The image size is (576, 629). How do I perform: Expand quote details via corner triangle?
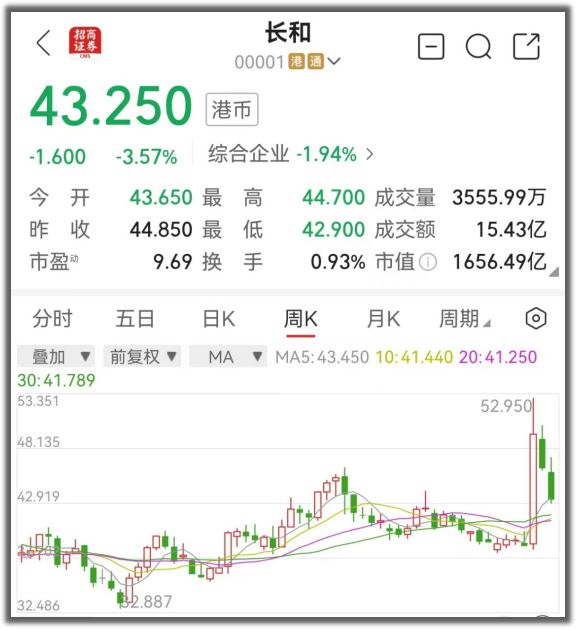click(554, 273)
